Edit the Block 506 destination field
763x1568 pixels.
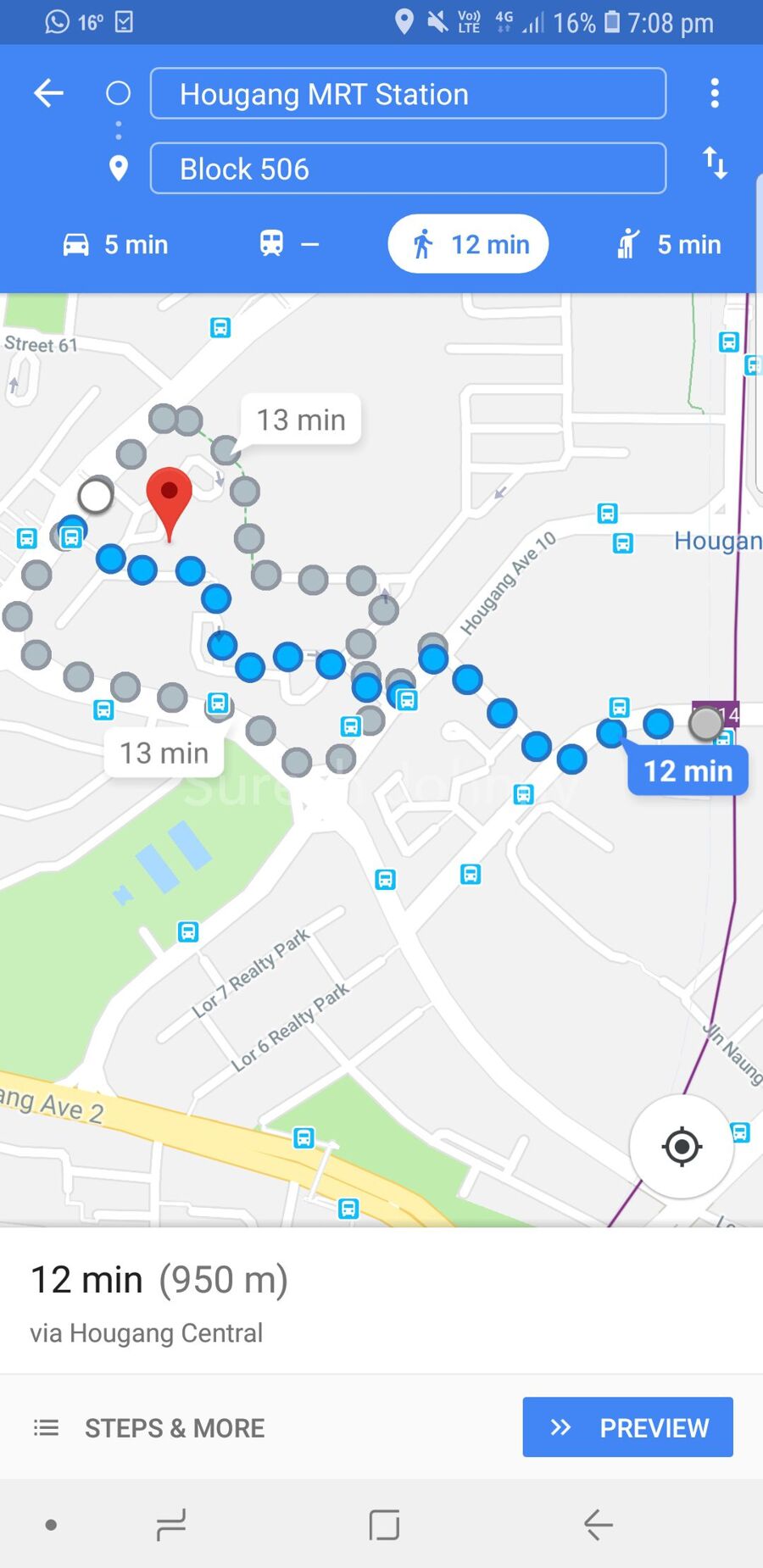(x=408, y=168)
